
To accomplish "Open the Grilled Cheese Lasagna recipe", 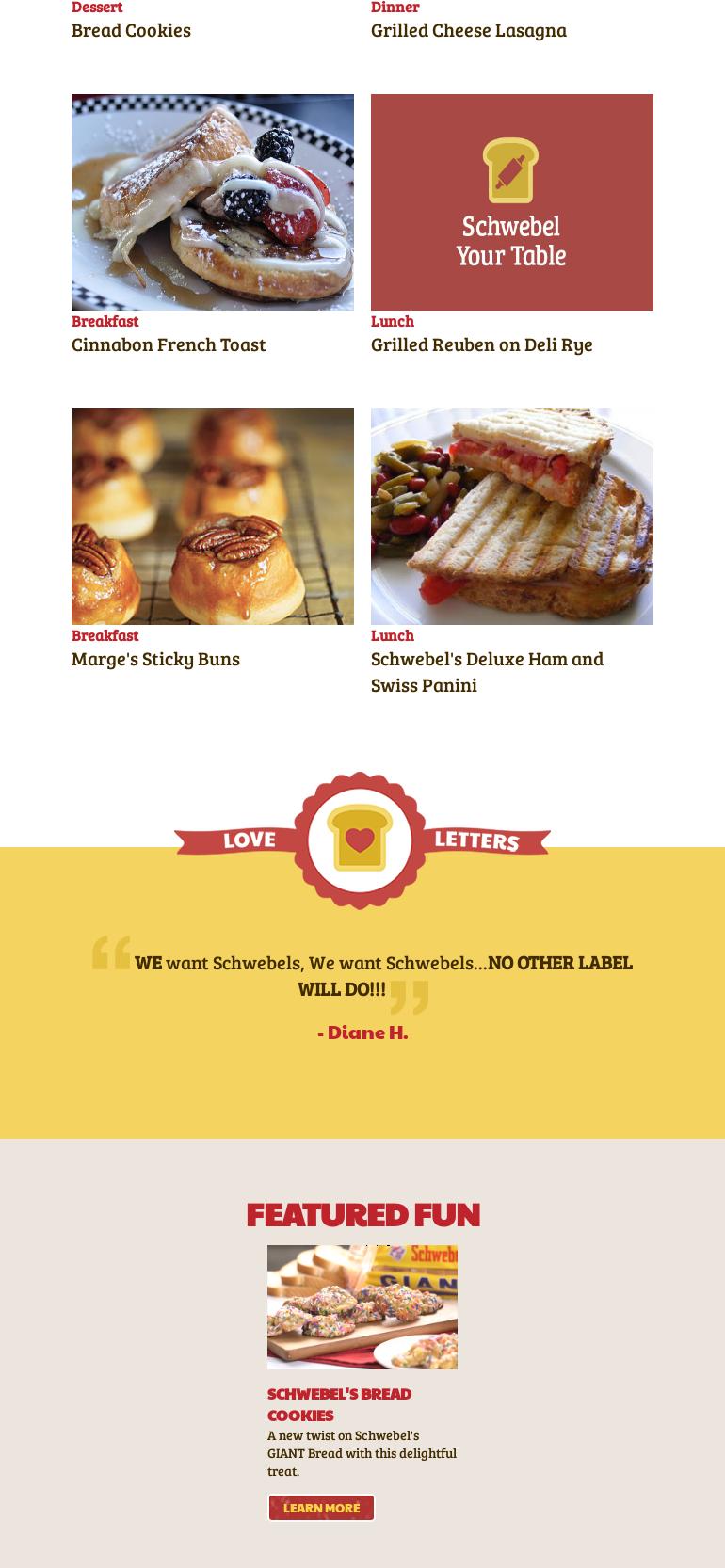I will (x=468, y=30).
